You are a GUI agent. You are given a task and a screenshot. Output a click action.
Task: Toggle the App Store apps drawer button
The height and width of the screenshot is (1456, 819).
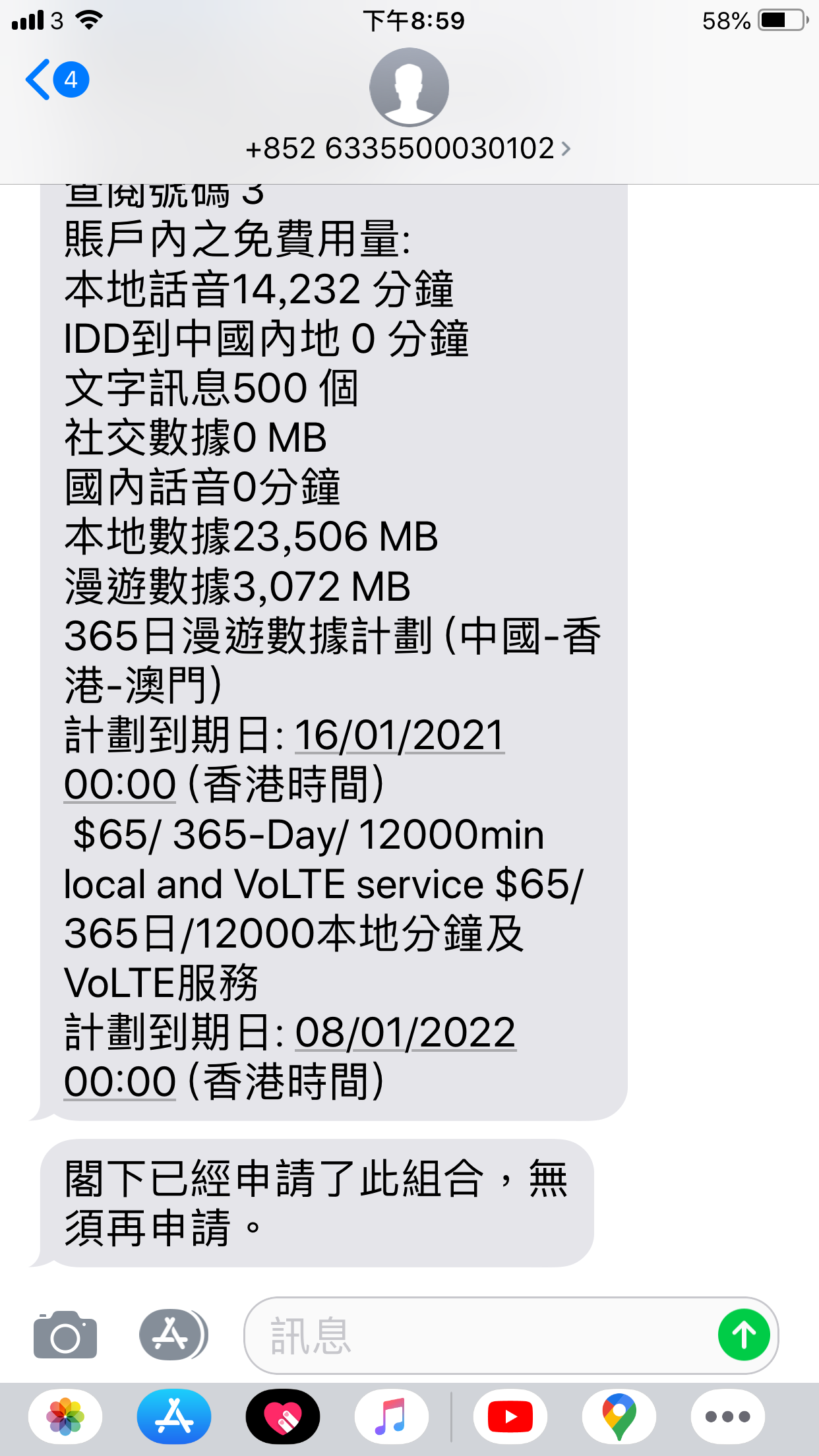coord(173,1335)
